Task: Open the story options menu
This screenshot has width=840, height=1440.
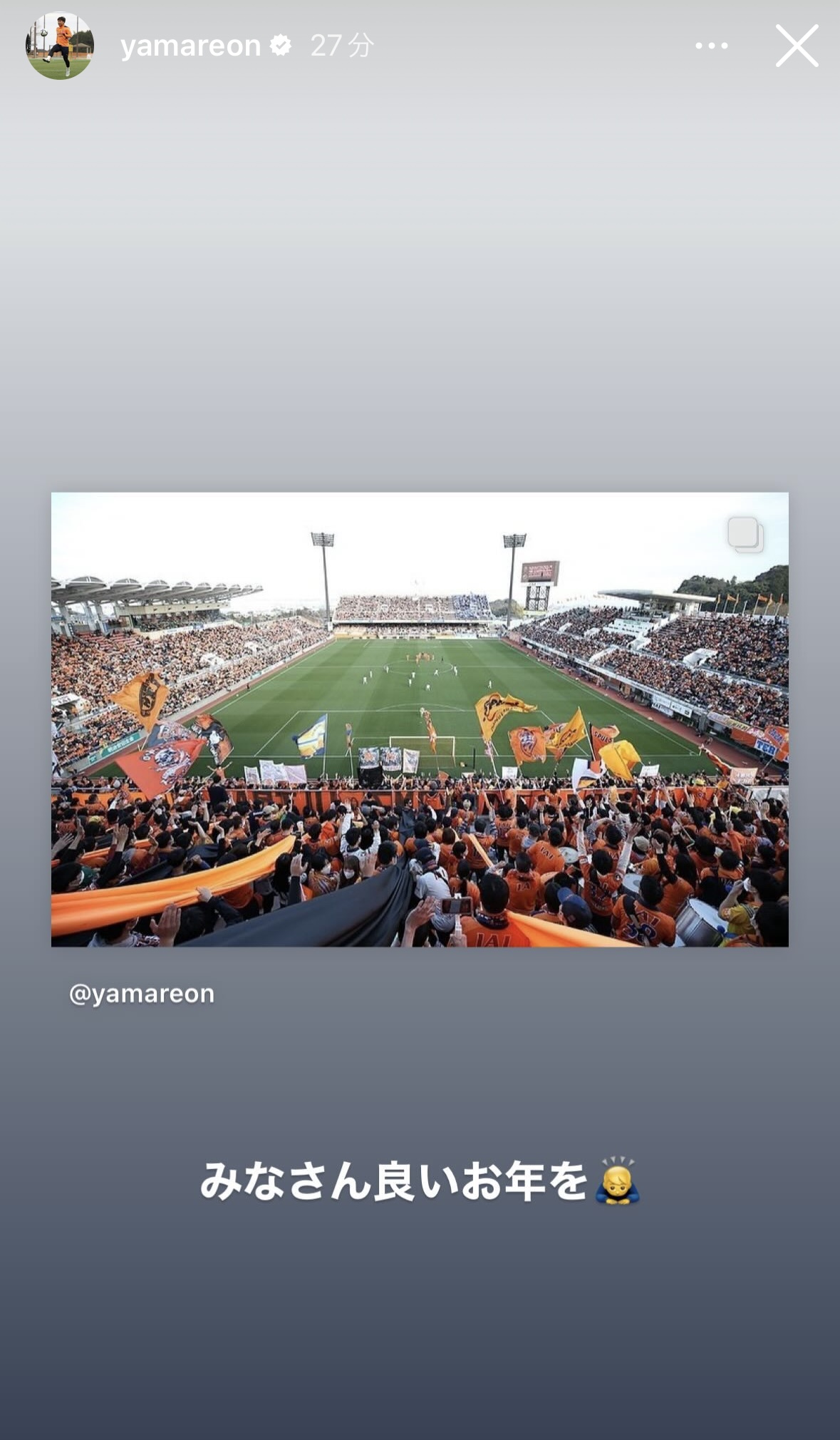Action: (x=711, y=46)
